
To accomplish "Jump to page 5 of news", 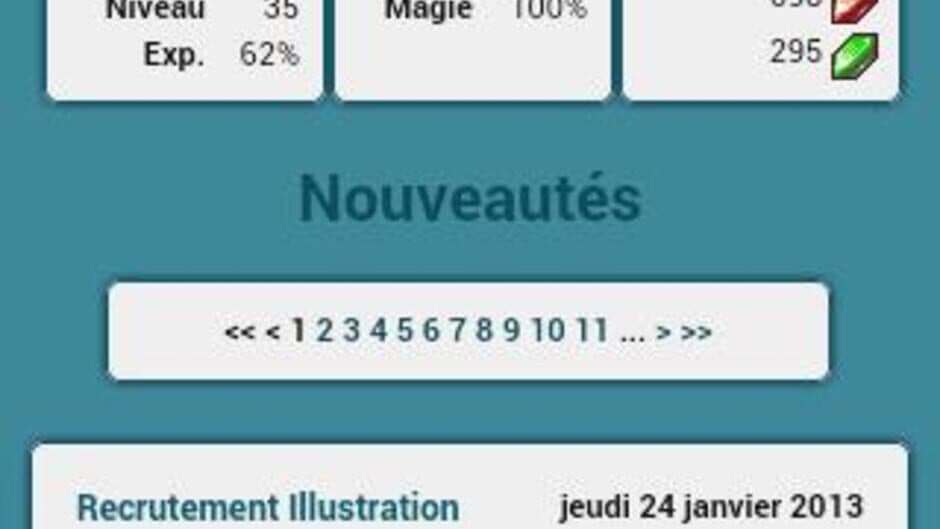I will pyautogui.click(x=404, y=331).
